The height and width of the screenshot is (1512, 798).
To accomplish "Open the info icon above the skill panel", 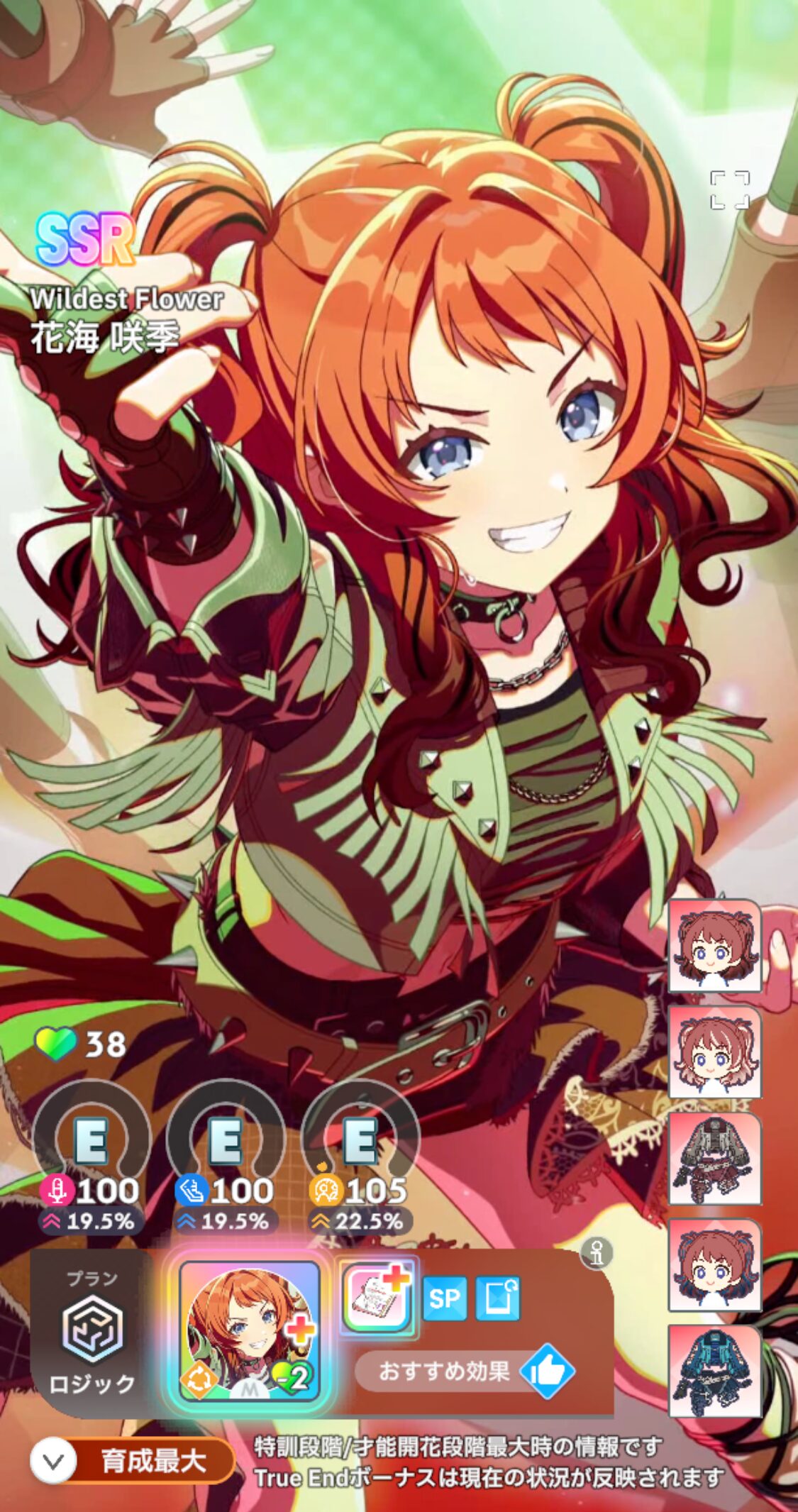I will (x=597, y=1254).
